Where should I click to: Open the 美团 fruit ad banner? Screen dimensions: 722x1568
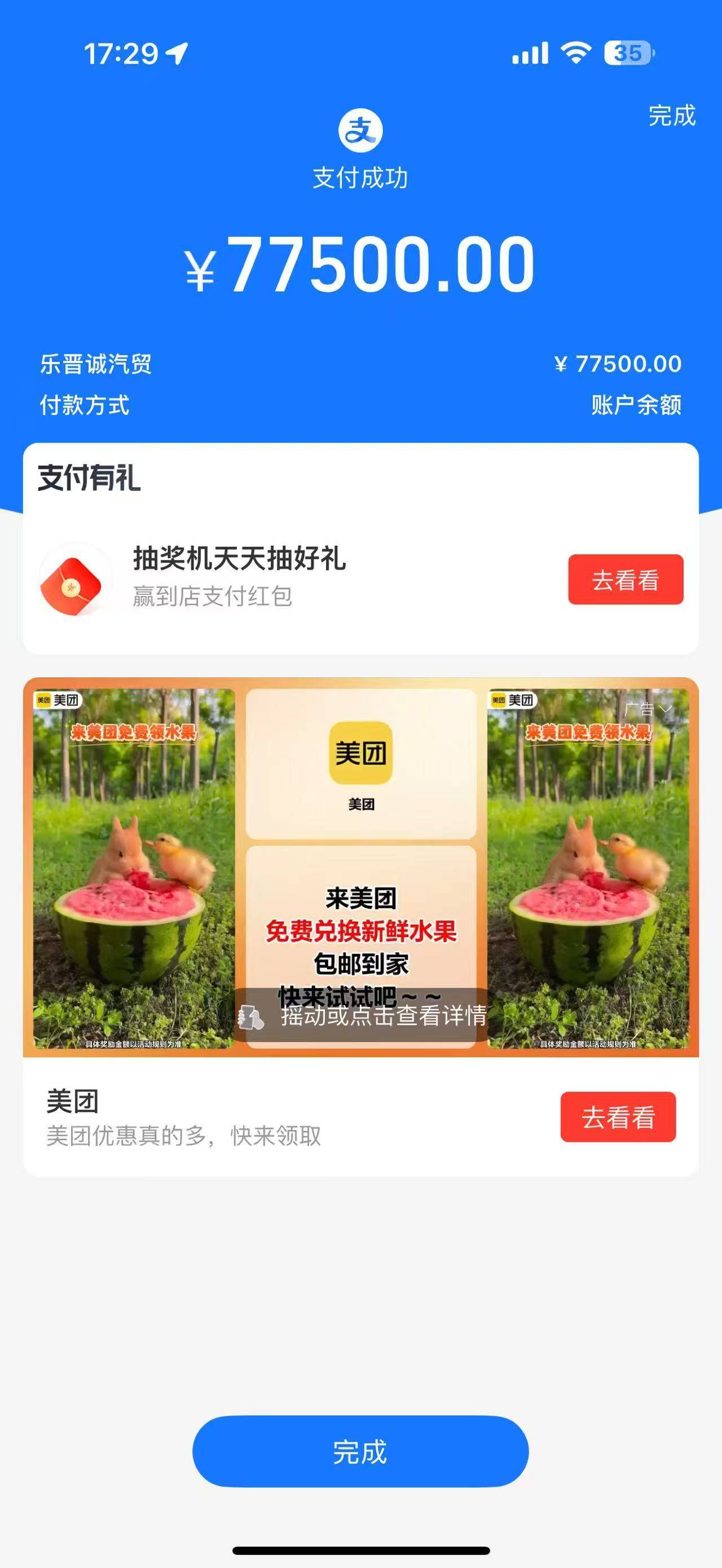point(360,867)
